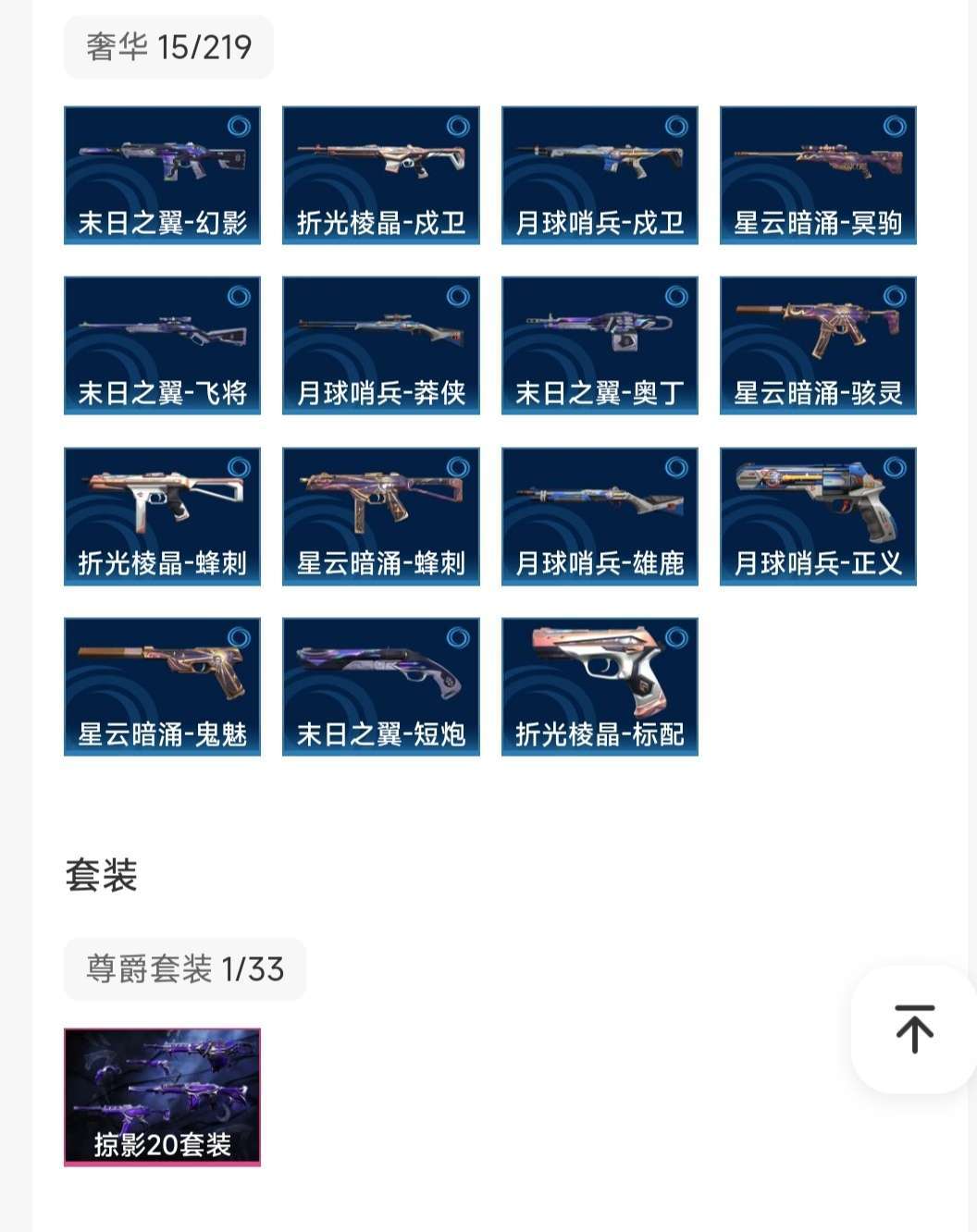Open the 末日之翼-飞将 skin tile

[x=162, y=345]
